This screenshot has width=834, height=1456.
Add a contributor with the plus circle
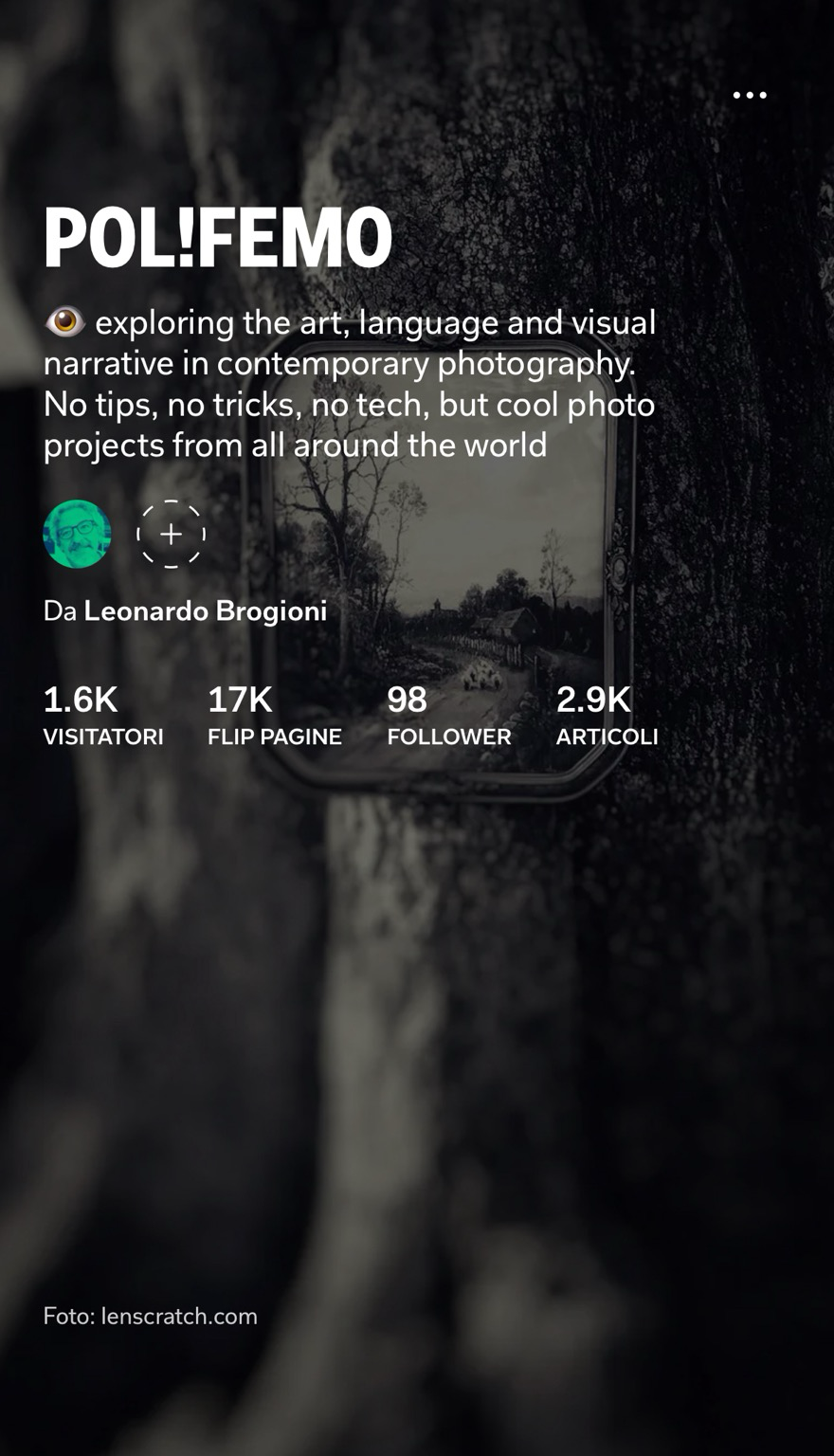tap(171, 534)
